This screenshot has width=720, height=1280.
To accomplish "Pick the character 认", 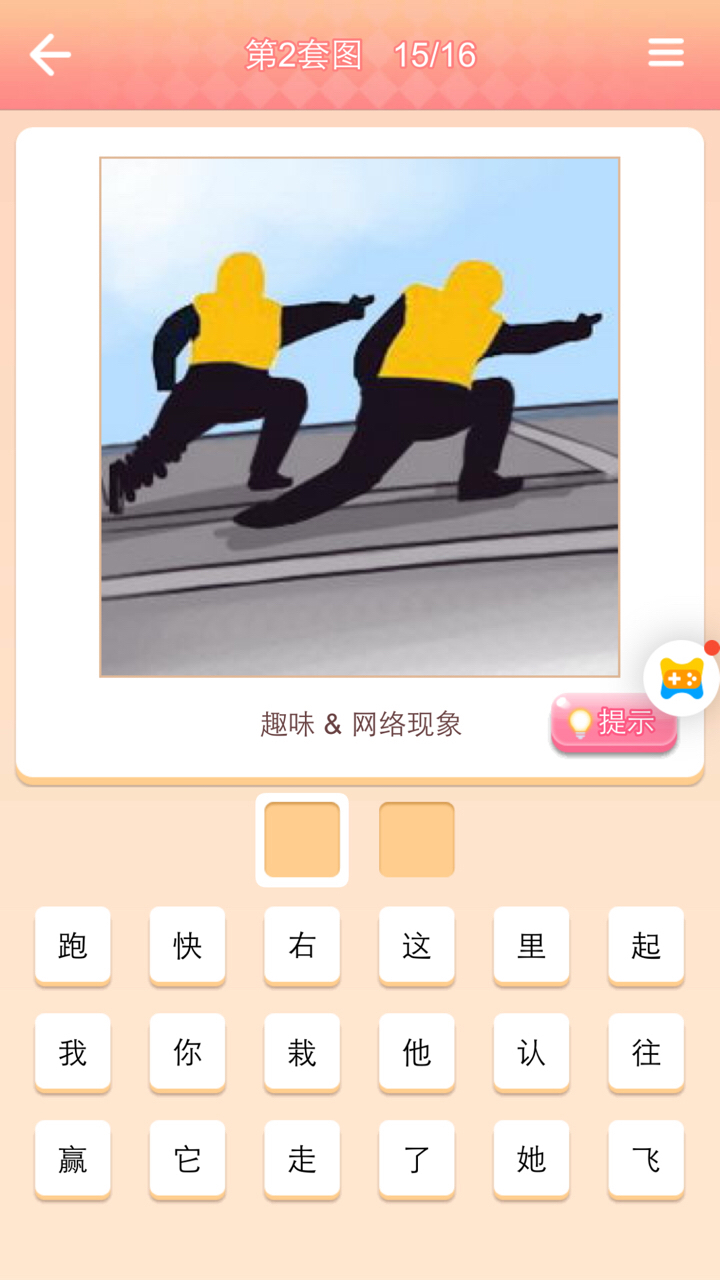I will click(531, 1052).
